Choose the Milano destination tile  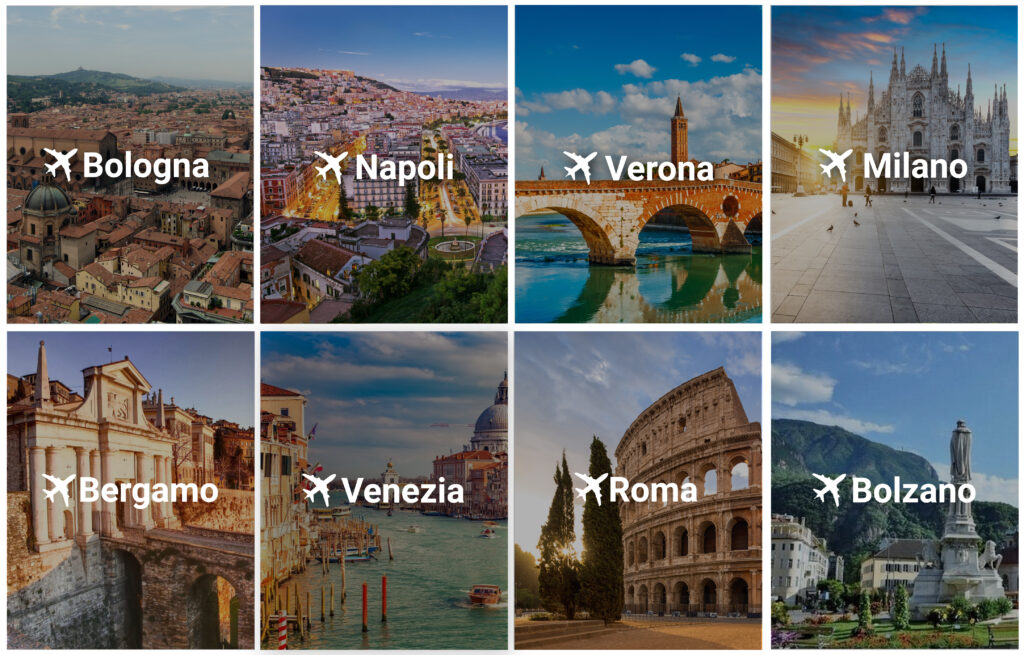pos(894,165)
